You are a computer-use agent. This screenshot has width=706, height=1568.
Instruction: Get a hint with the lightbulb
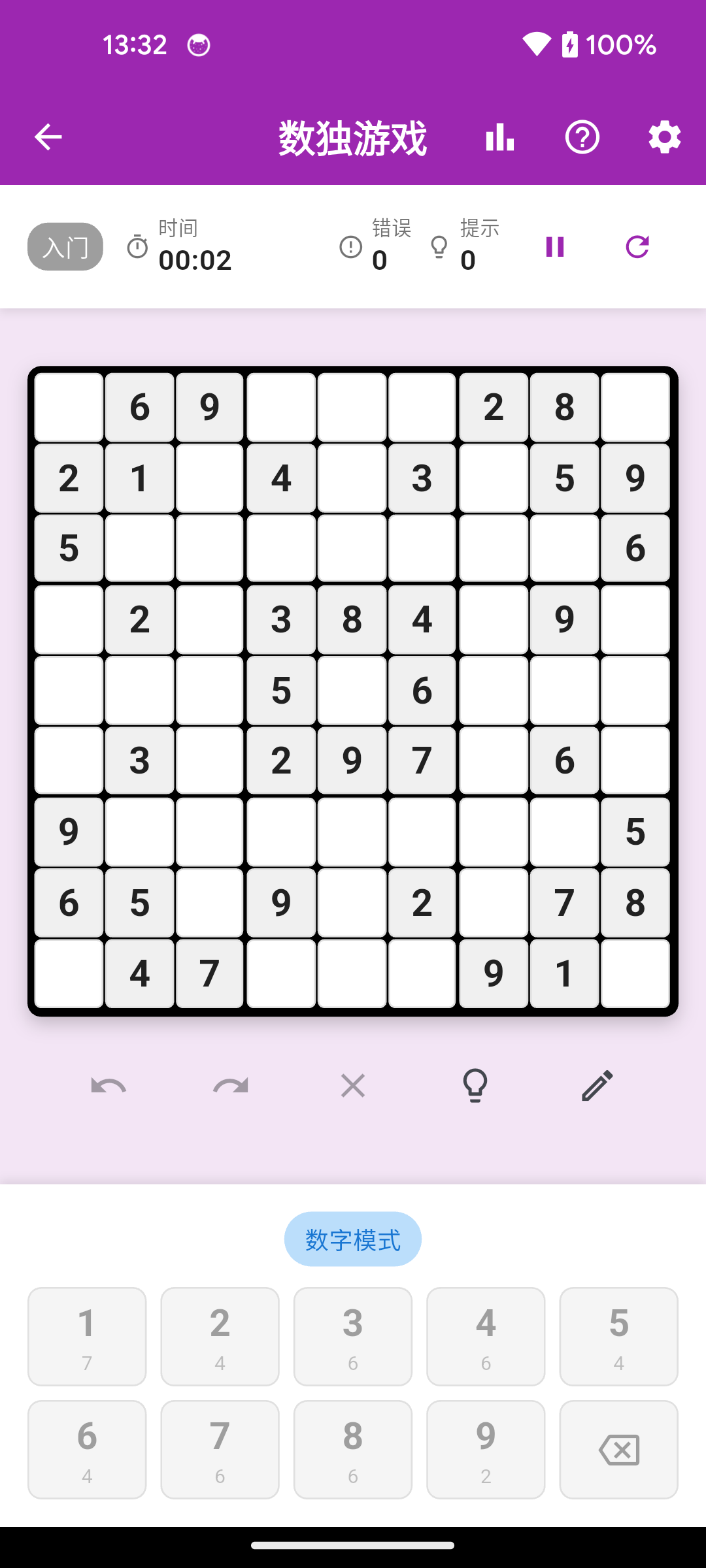click(475, 1086)
